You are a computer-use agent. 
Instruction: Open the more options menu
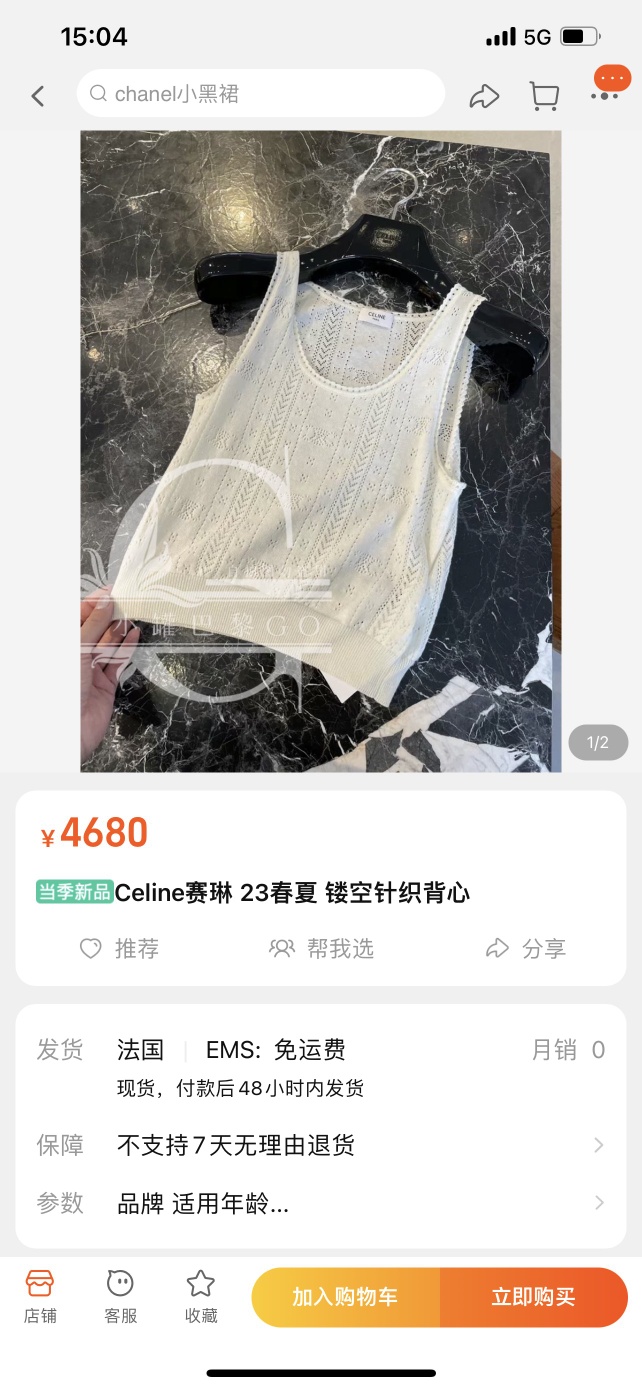pos(605,94)
